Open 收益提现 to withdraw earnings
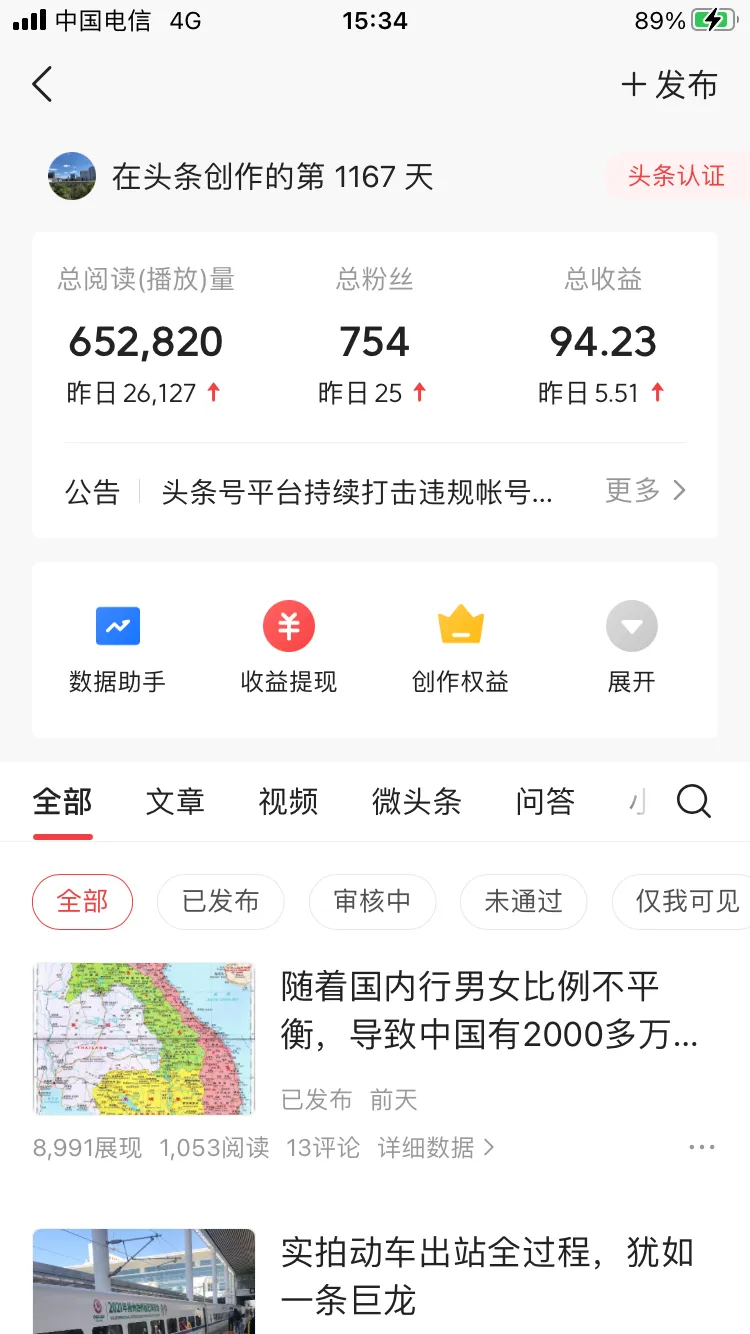The height and width of the screenshot is (1334, 750). pyautogui.click(x=288, y=649)
